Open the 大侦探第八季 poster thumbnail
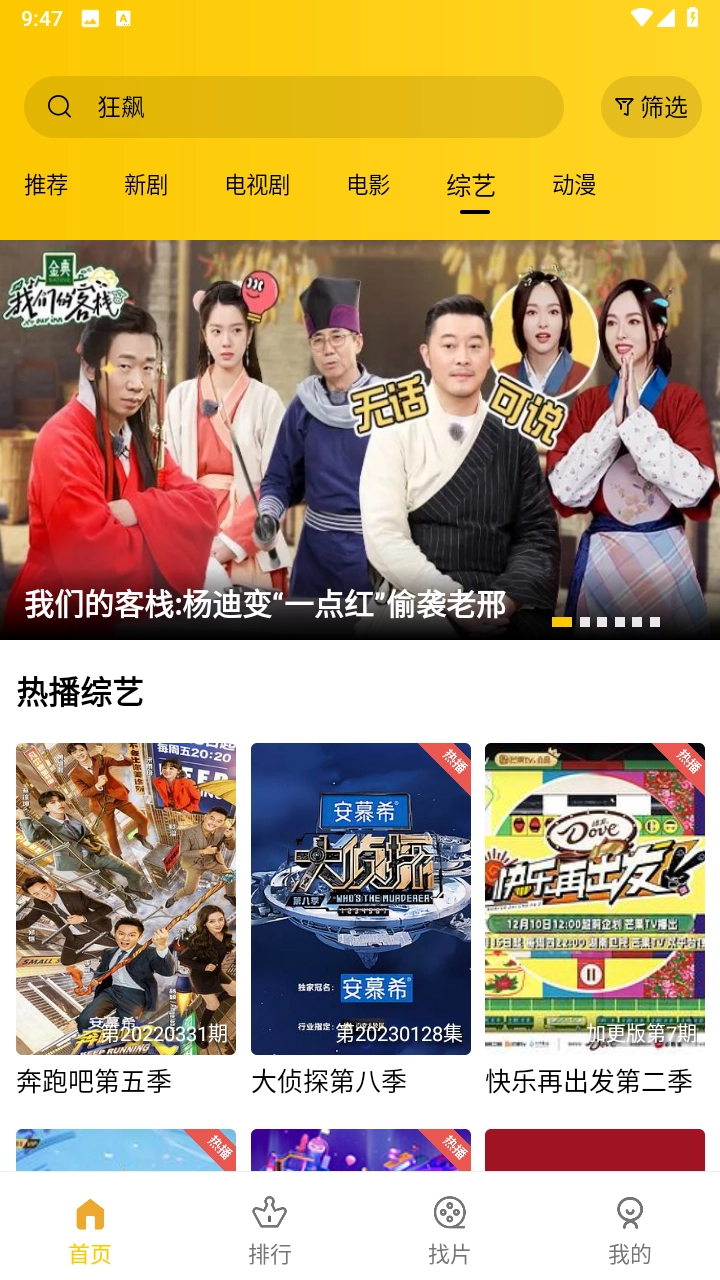The image size is (720, 1280). pos(360,897)
